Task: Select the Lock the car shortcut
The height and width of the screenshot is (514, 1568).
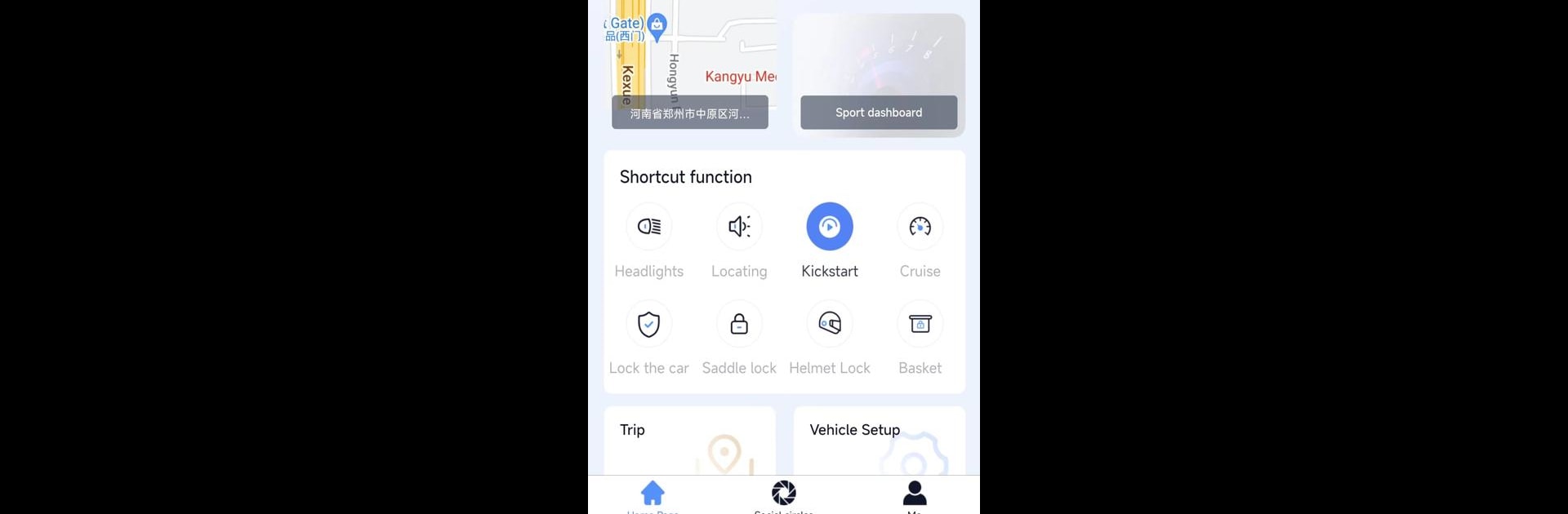Action: (x=649, y=324)
